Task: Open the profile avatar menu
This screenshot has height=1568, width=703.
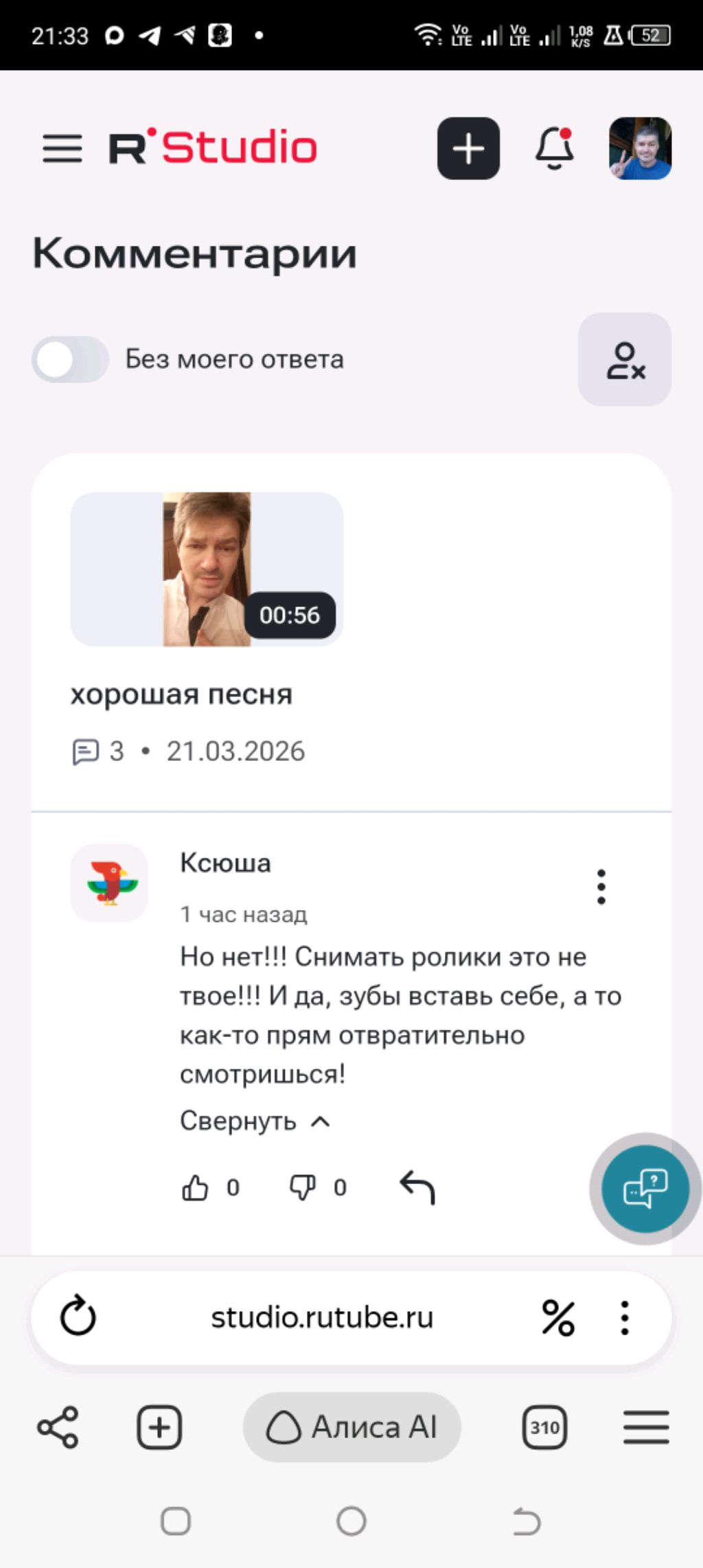Action: coord(640,148)
